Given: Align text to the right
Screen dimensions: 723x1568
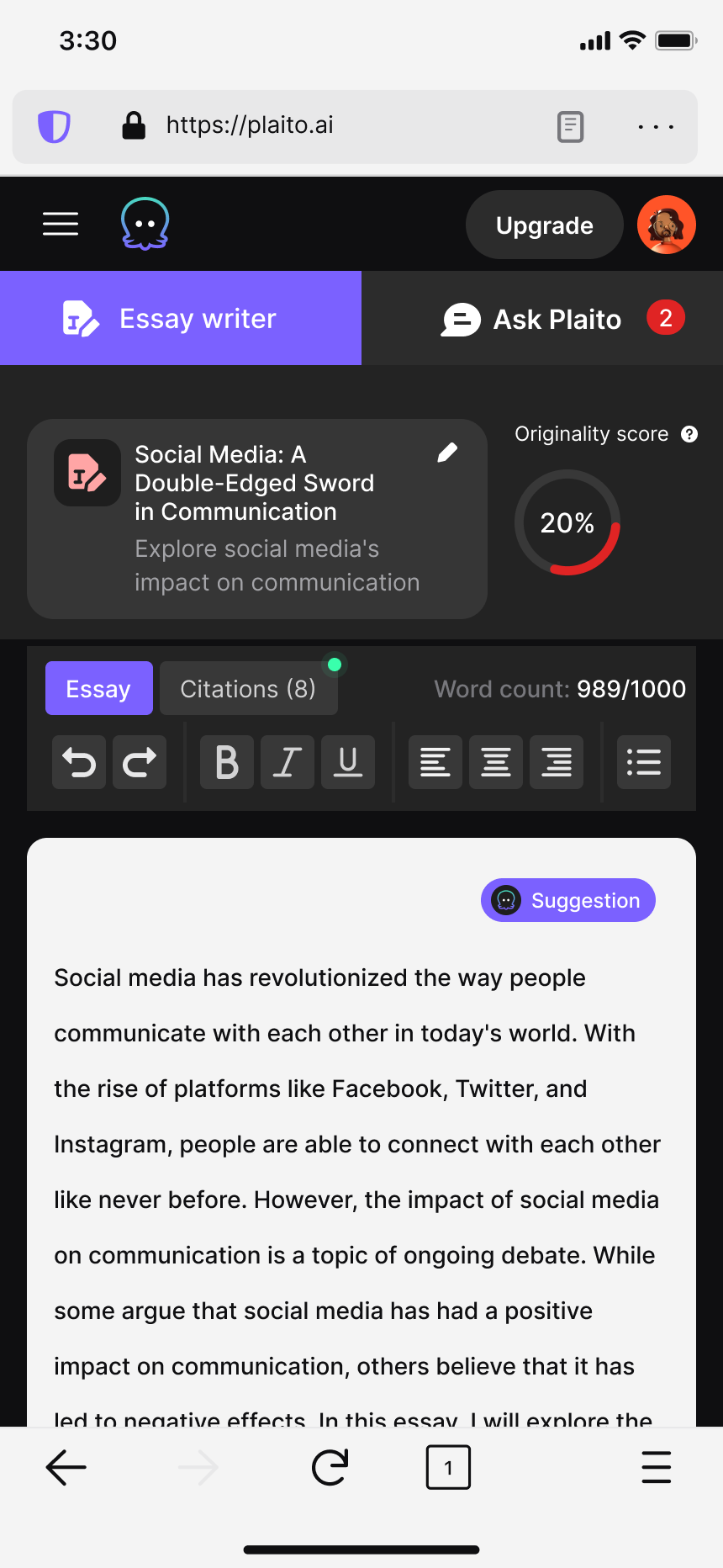Looking at the screenshot, I should pos(557,762).
